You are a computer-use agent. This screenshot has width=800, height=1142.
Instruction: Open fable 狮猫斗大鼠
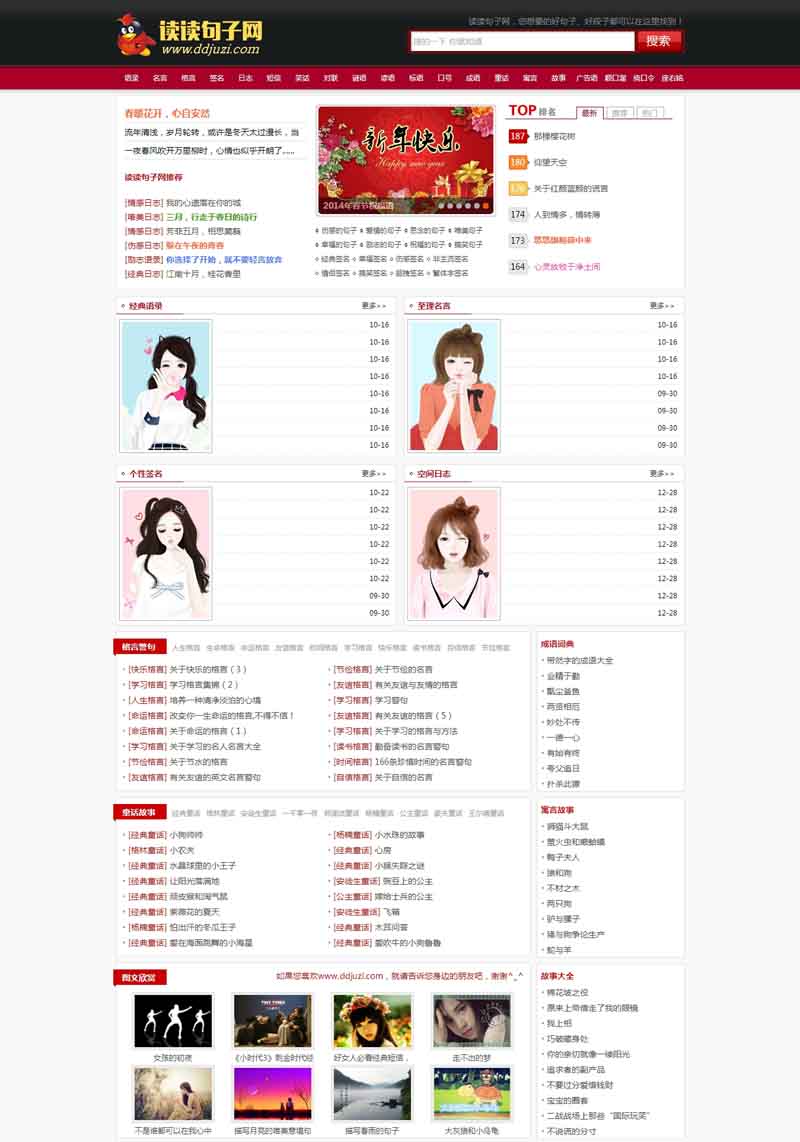click(x=568, y=826)
